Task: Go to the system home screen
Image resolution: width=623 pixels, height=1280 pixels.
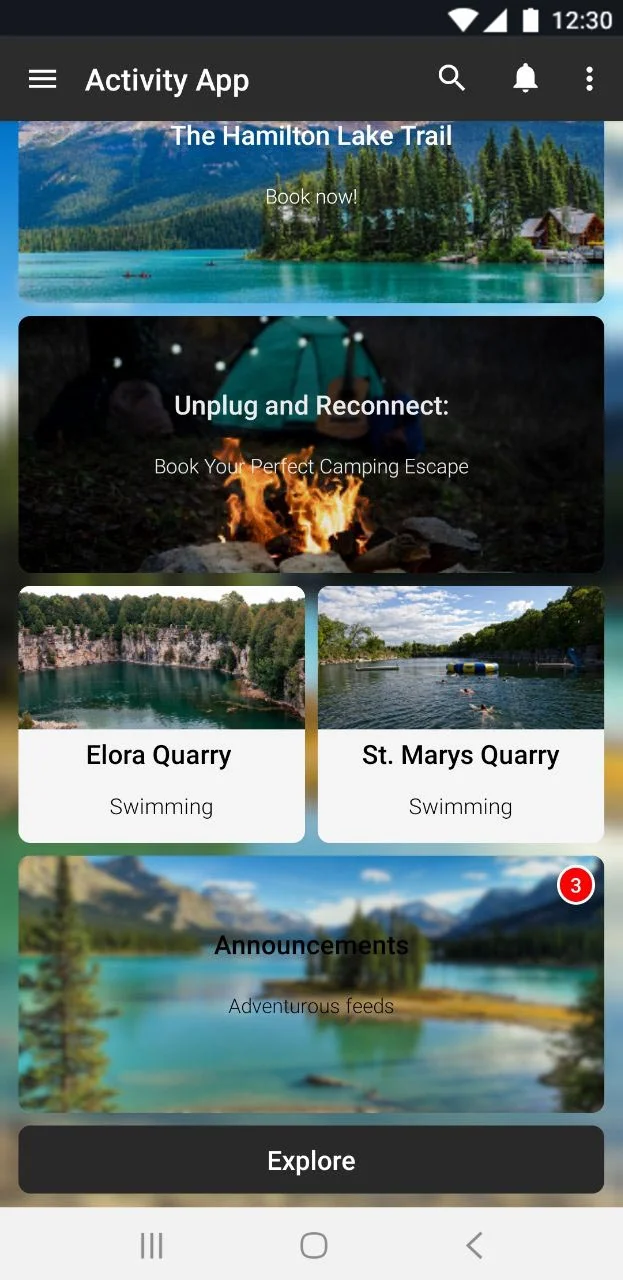Action: point(314,1245)
